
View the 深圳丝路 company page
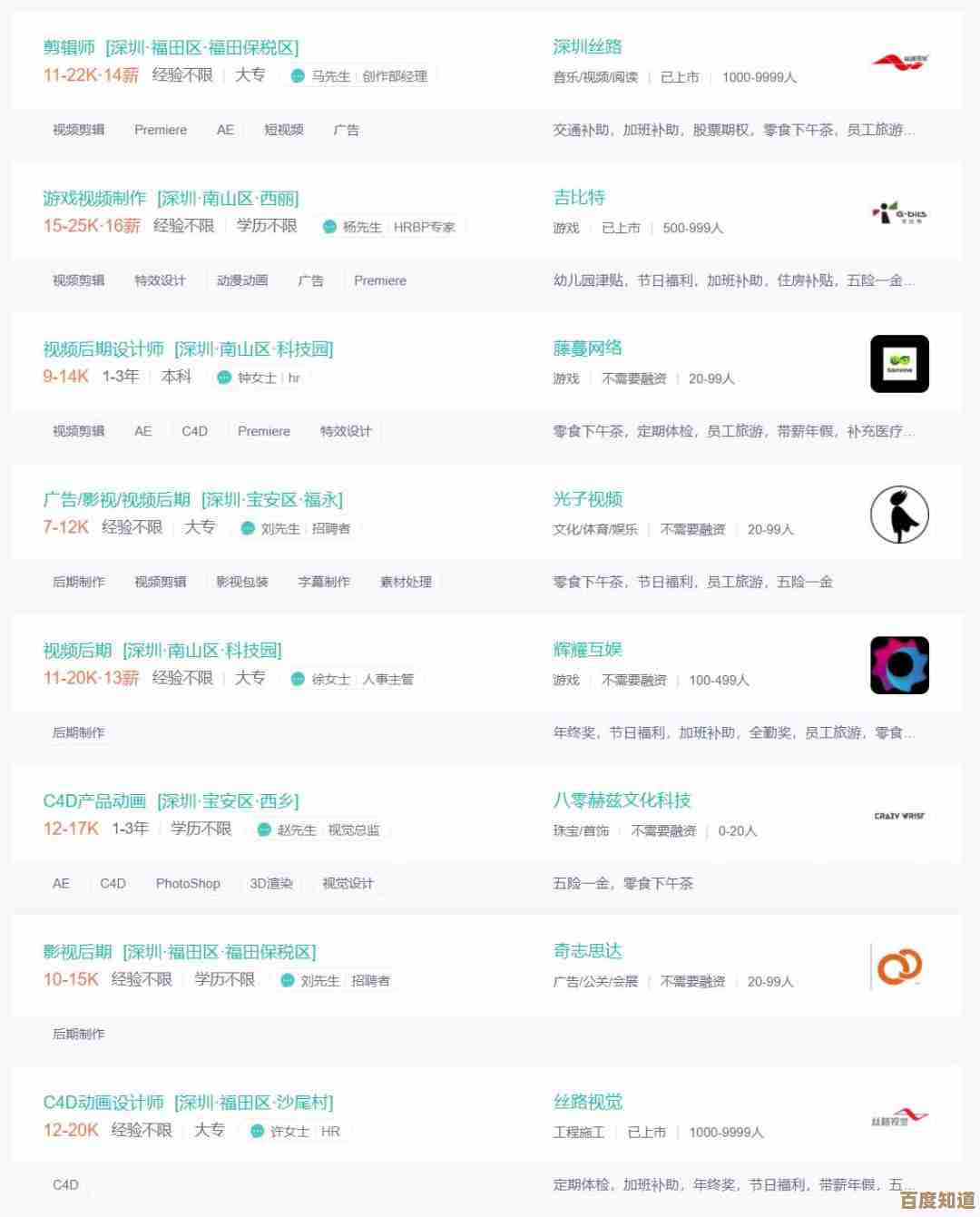587,46
